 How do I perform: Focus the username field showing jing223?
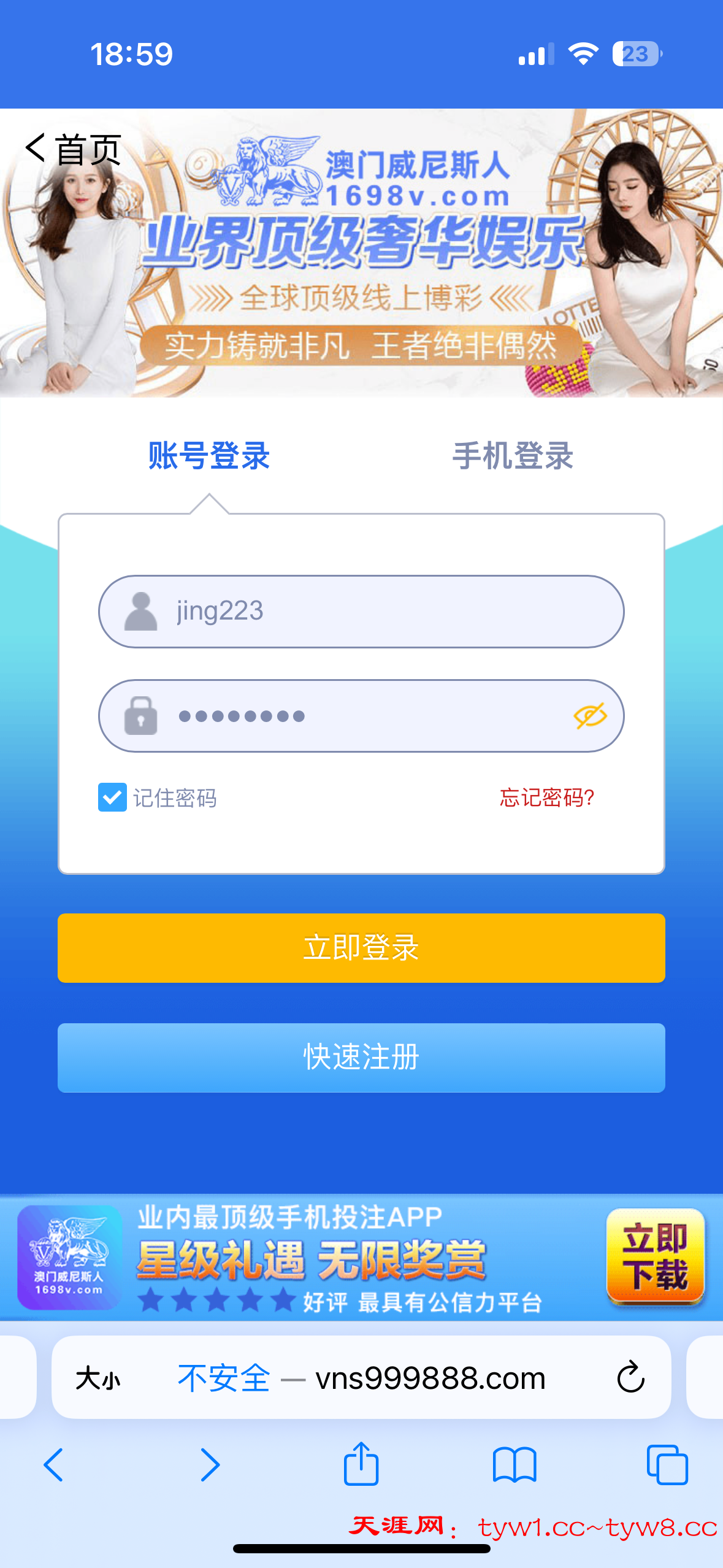point(380,611)
